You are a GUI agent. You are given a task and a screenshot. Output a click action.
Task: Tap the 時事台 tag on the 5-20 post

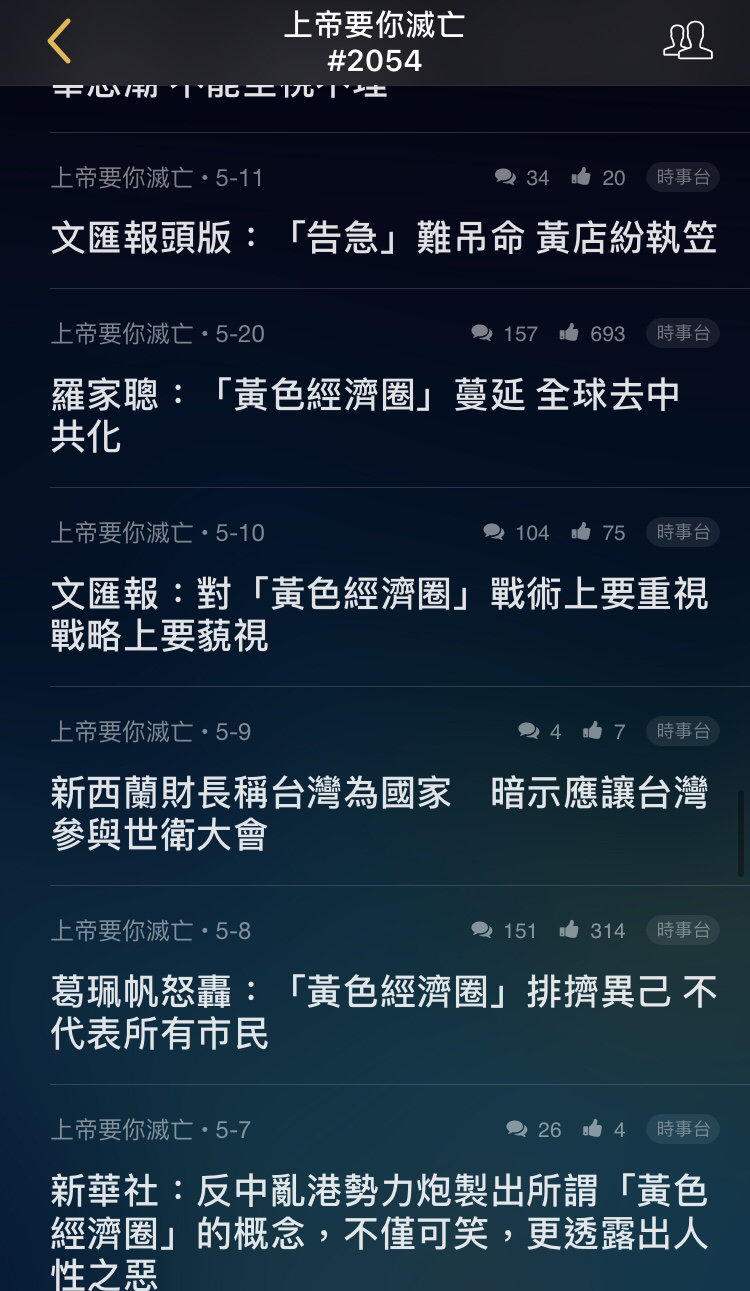[683, 333]
